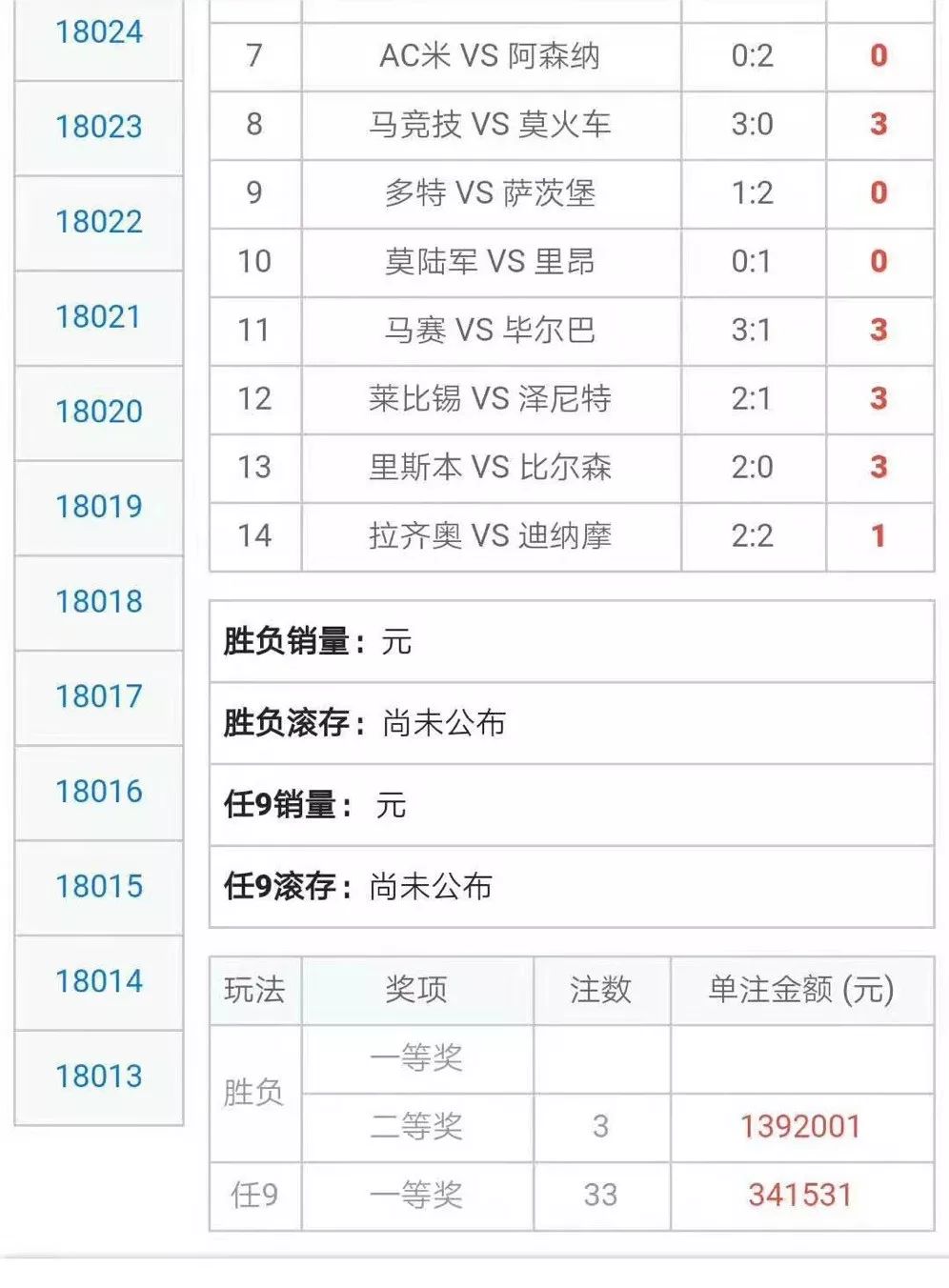Viewport: 949px width, 1288px height.
Task: Tap issue 18018 in the list
Action: click(99, 602)
